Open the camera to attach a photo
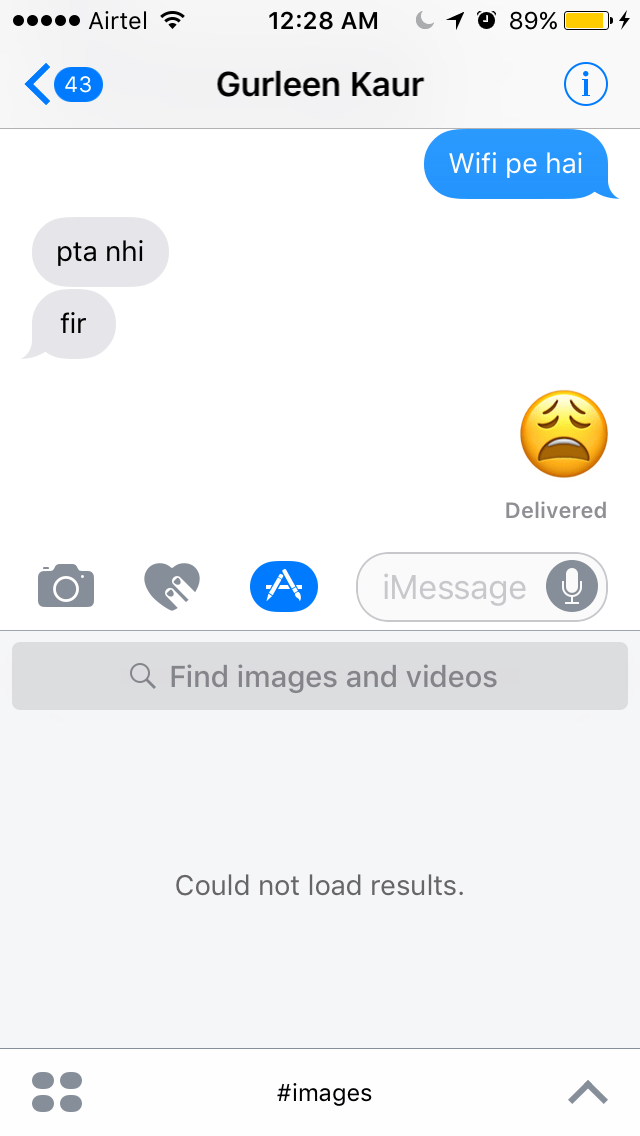Screen dimensions: 640x1136 pos(66,586)
